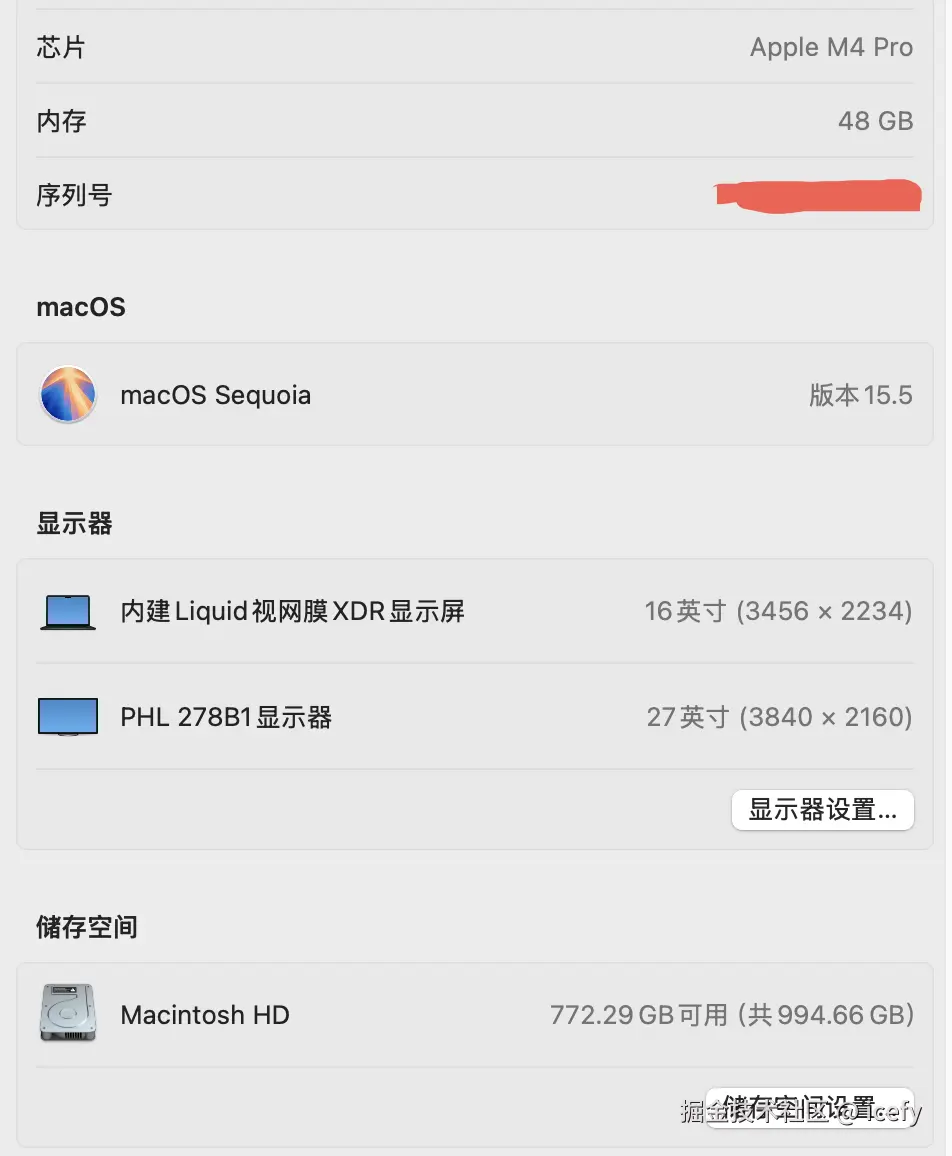This screenshot has width=952, height=1156.
Task: Open 显示器设置 to configure displays
Action: coord(822,810)
